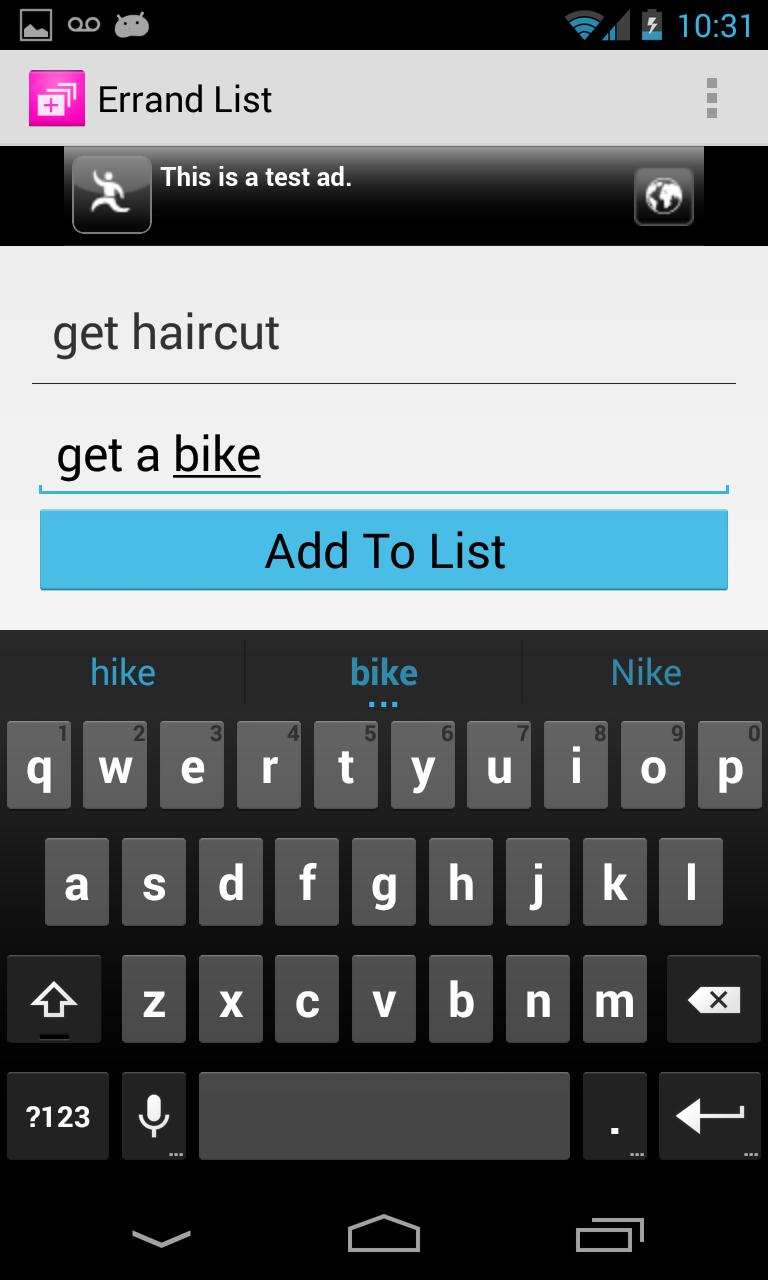Image resolution: width=768 pixels, height=1280 pixels.
Task: Tap the Home button in the navigation bar
Action: [x=383, y=1235]
